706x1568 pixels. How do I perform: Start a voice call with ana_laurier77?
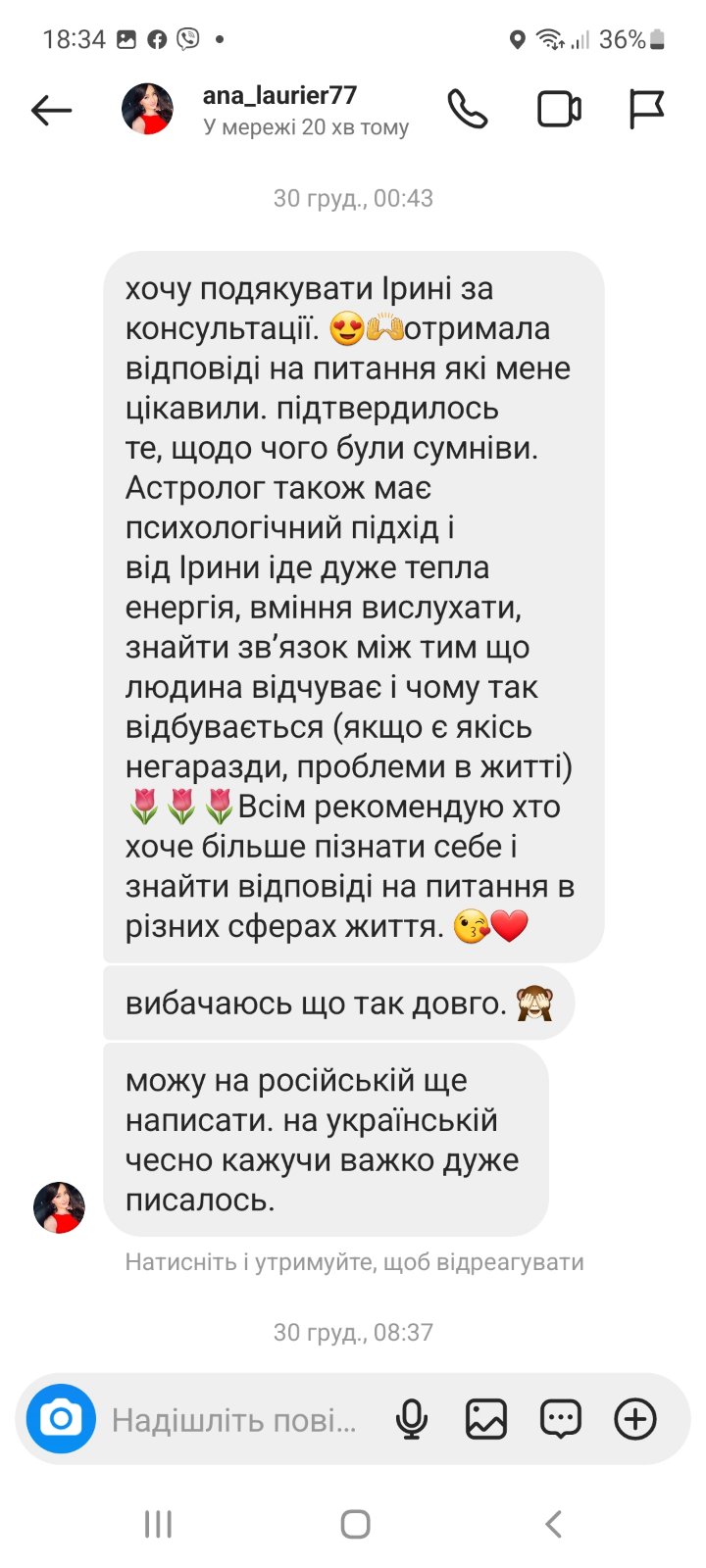click(x=468, y=110)
